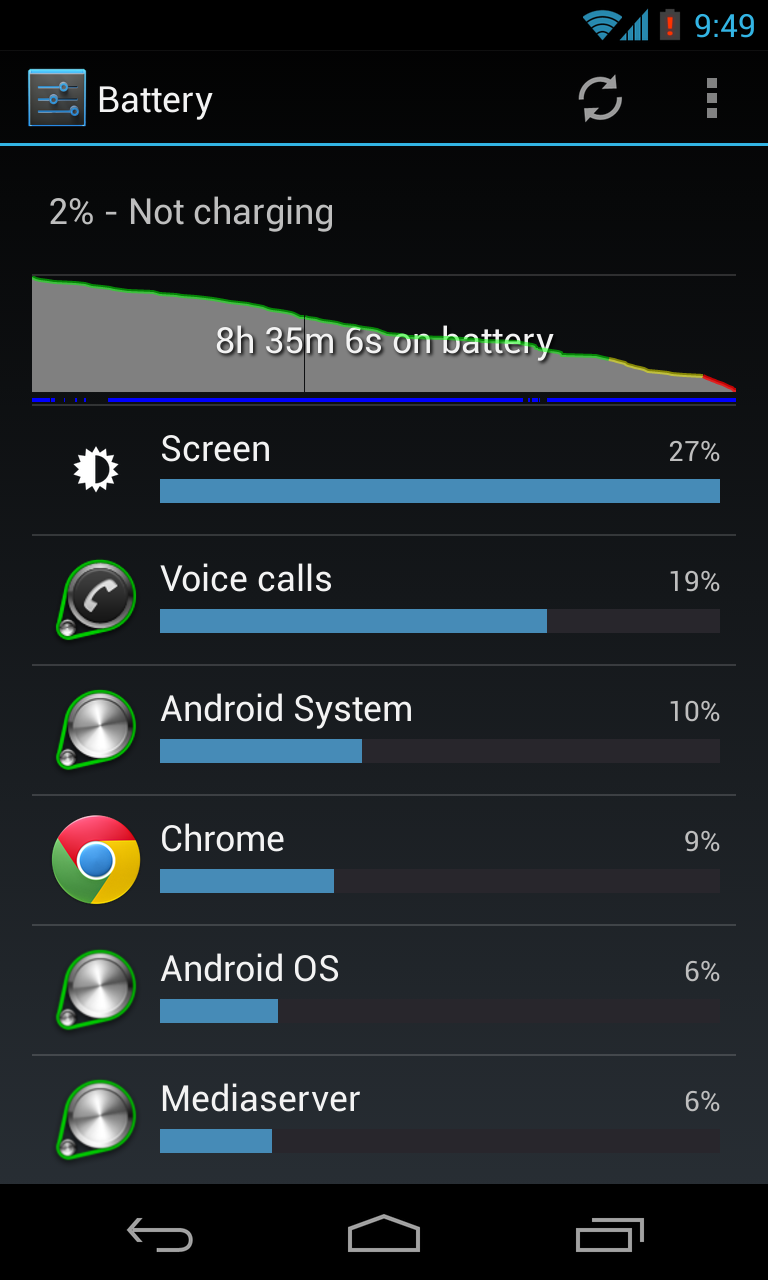Open Screen battery usage details
Image resolution: width=768 pixels, height=1280 pixels.
pos(384,470)
